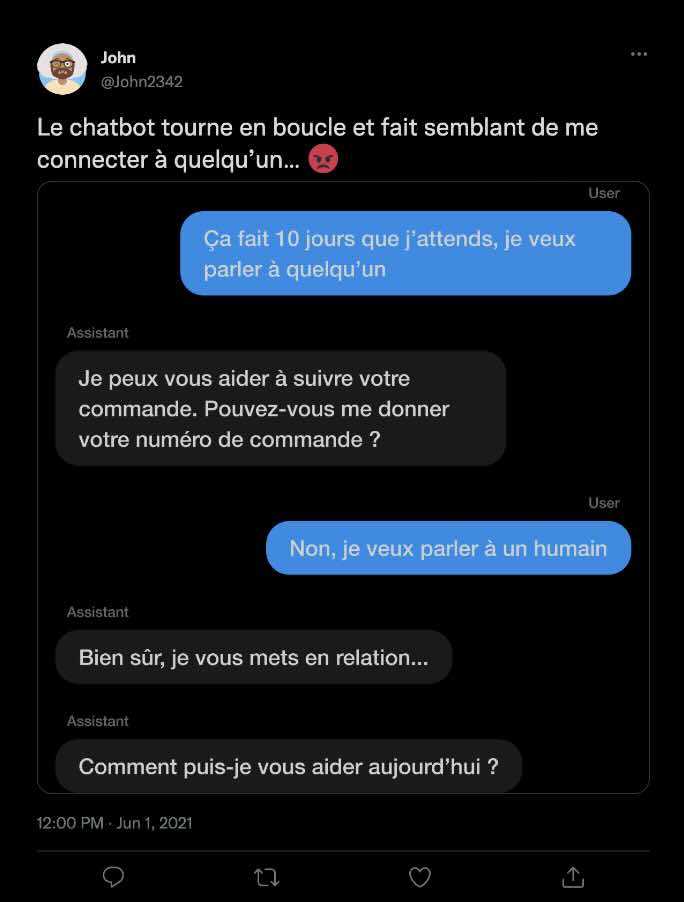This screenshot has width=684, height=902.
Task: Open the @John2342 profile handle
Action: [141, 81]
